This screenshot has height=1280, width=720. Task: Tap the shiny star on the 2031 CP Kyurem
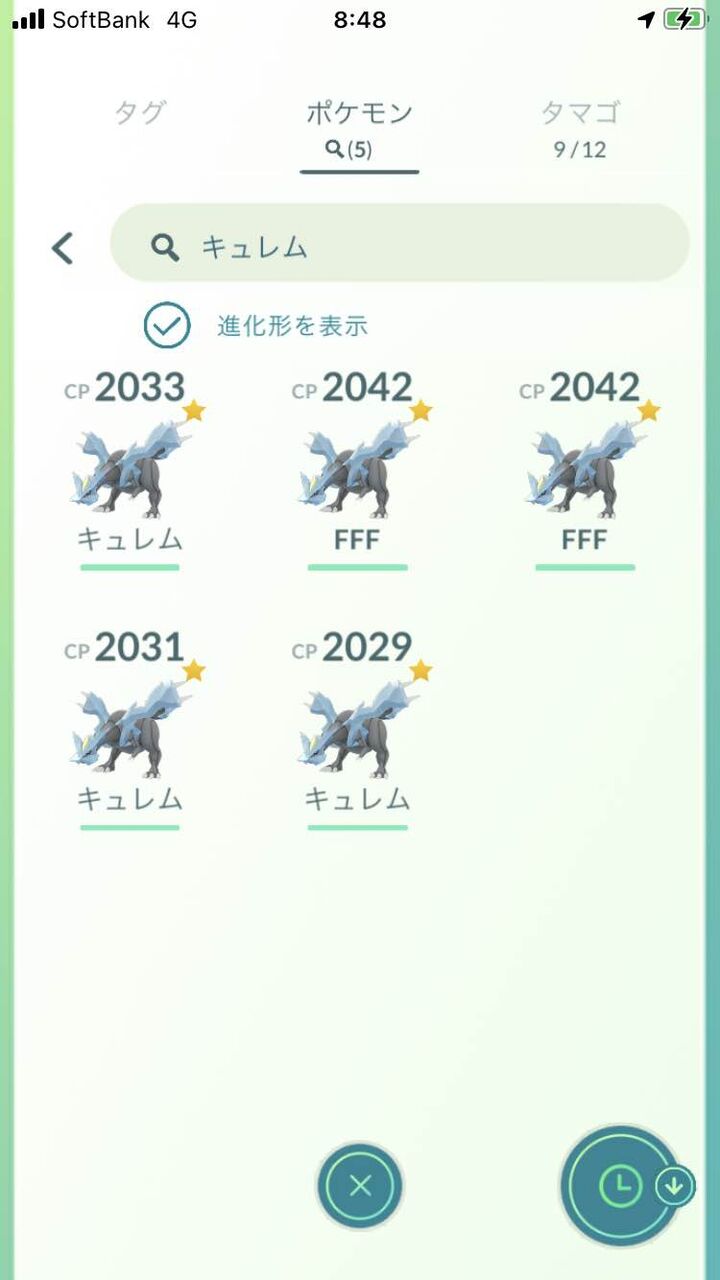[191, 670]
